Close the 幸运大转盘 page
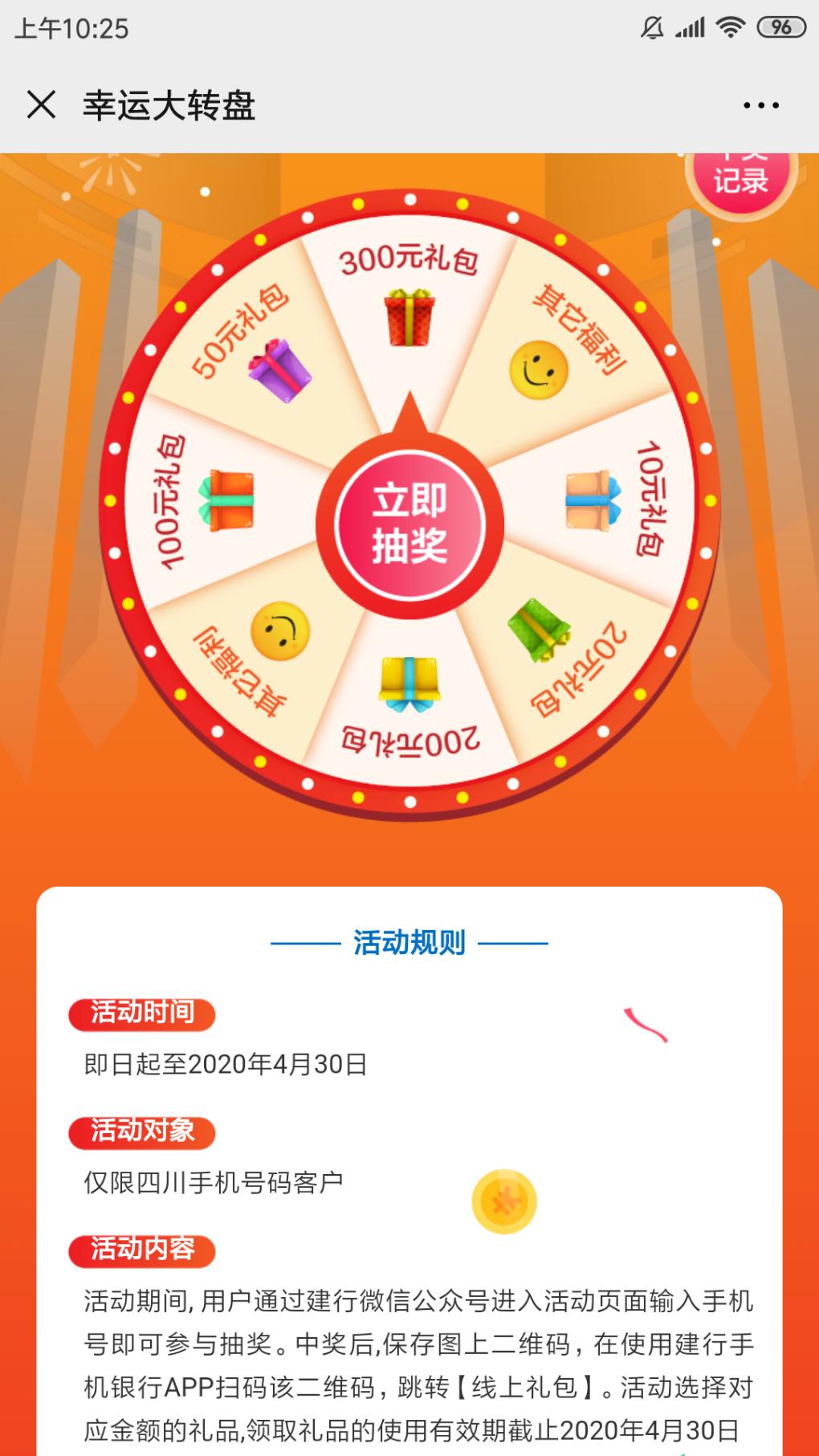The width and height of the screenshot is (819, 1456). pos(41,104)
